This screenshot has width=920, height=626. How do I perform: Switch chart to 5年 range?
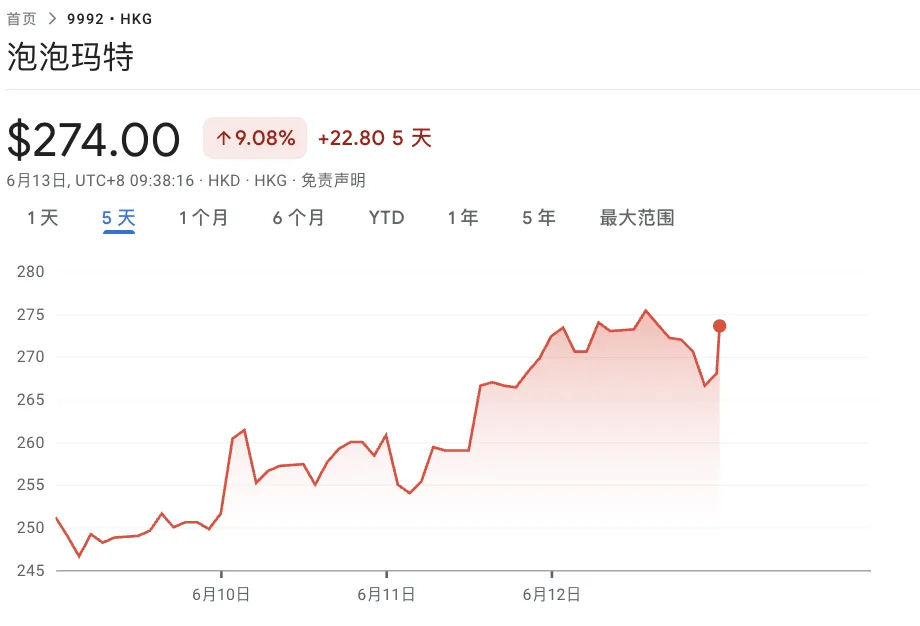[538, 217]
